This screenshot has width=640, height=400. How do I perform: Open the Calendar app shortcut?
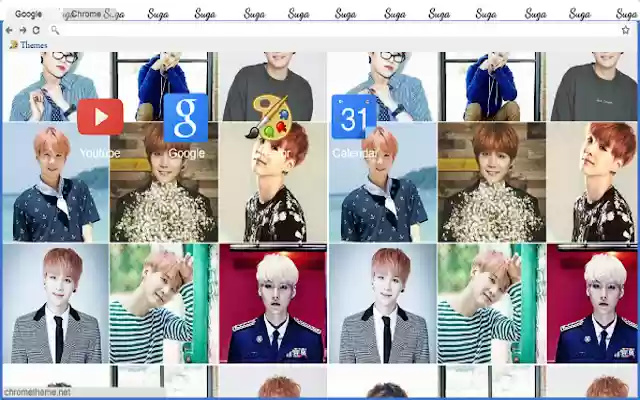(353, 117)
